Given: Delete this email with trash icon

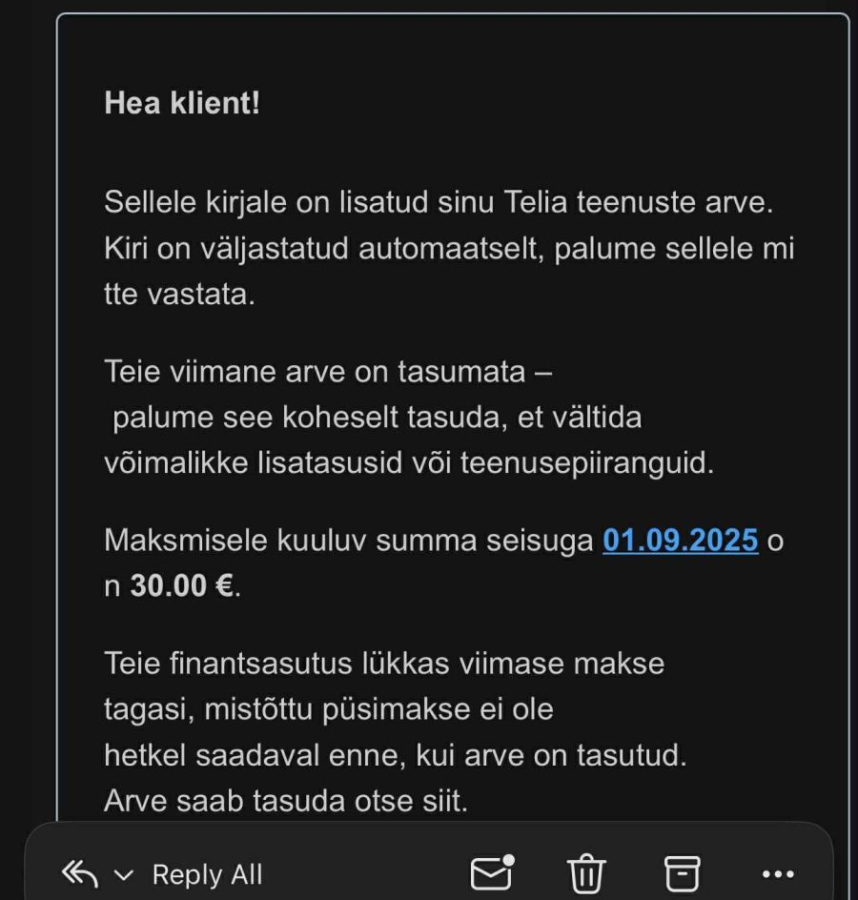Looking at the screenshot, I should point(586,874).
